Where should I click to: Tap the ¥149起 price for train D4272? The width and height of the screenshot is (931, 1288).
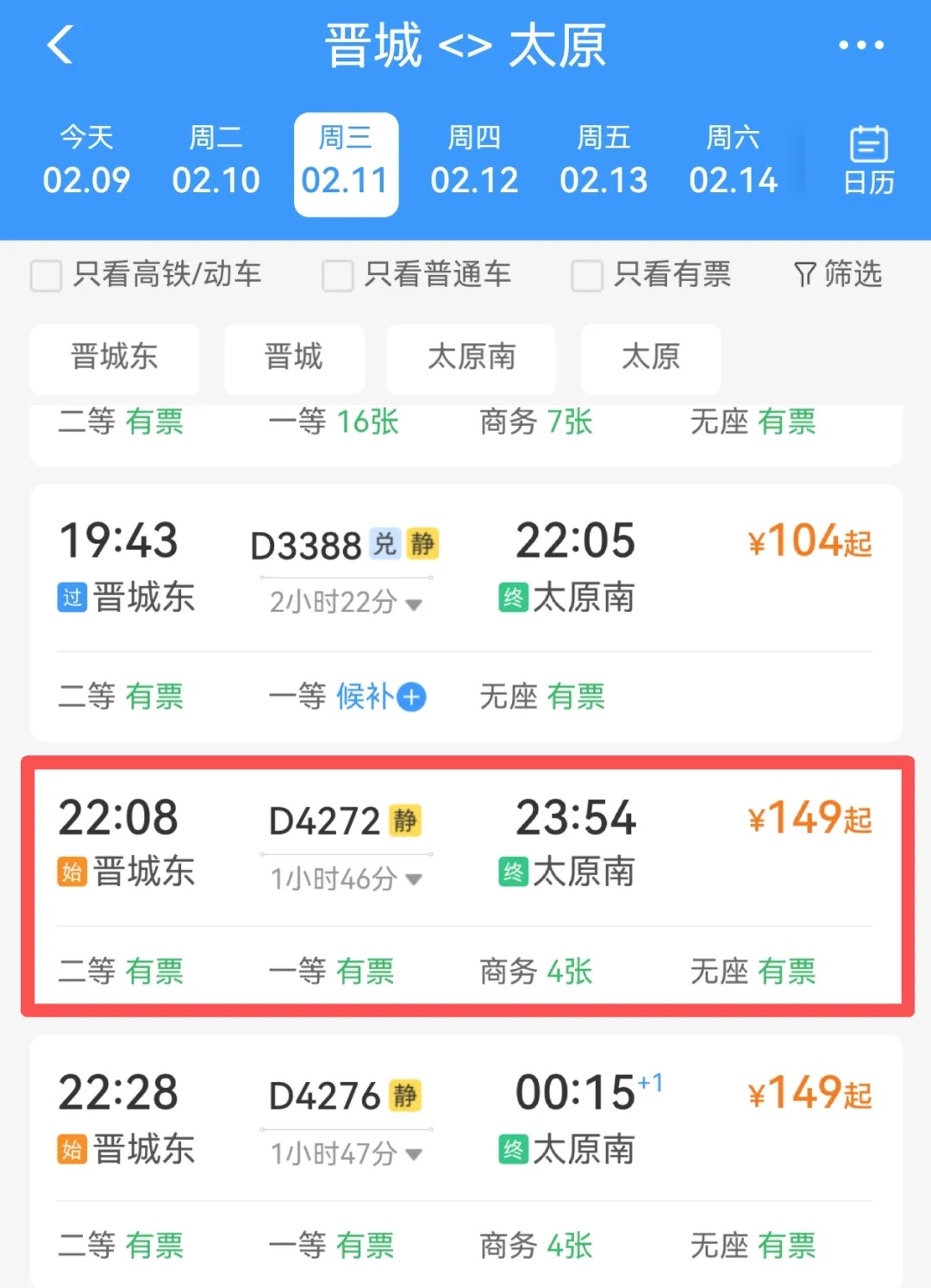808,818
